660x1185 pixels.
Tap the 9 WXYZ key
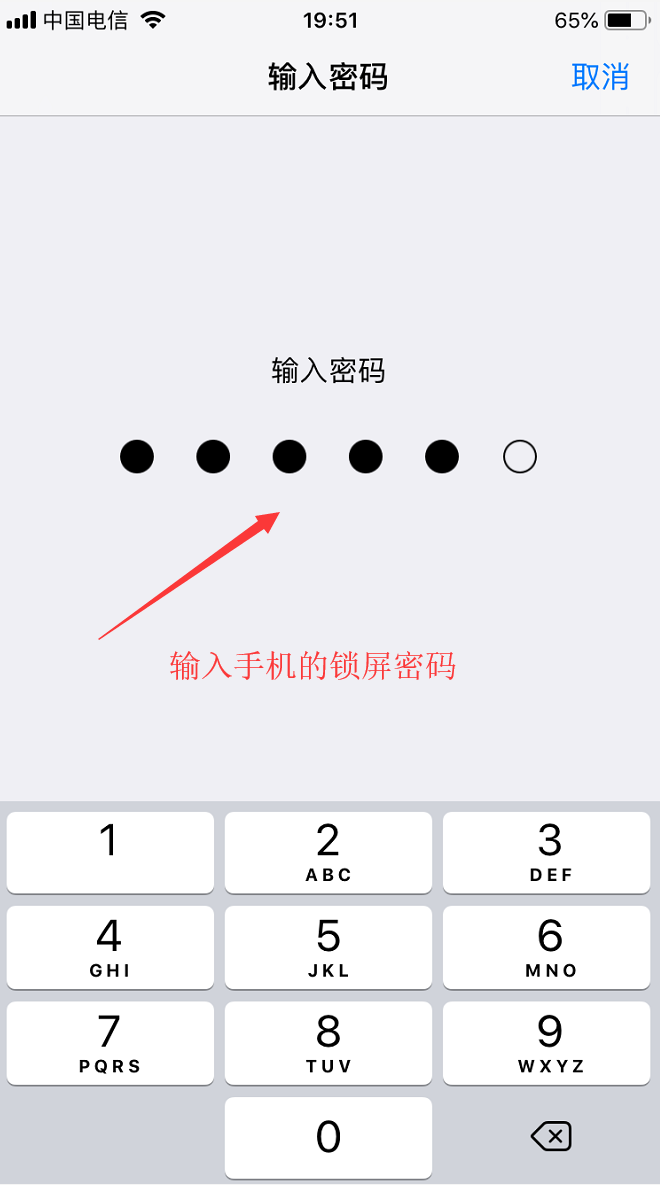550,1042
